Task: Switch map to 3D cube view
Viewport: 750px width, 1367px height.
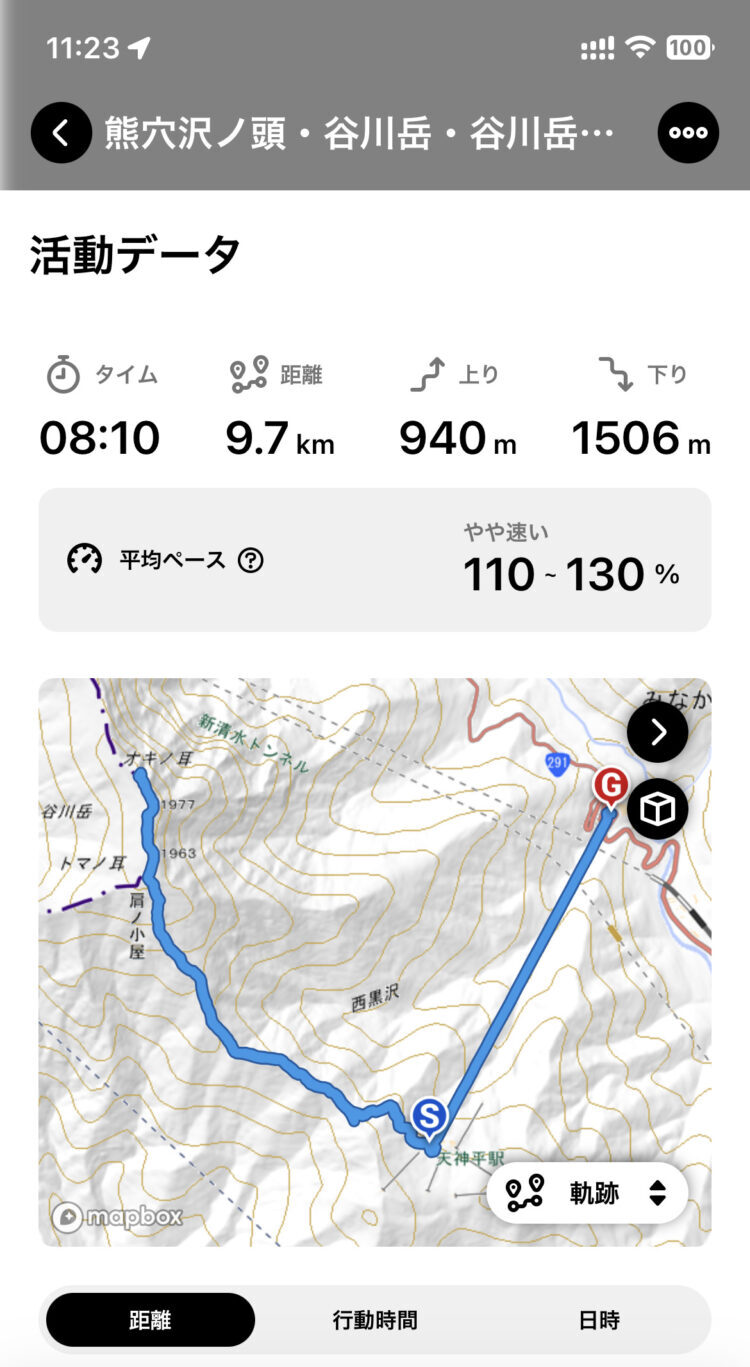Action: tap(657, 809)
